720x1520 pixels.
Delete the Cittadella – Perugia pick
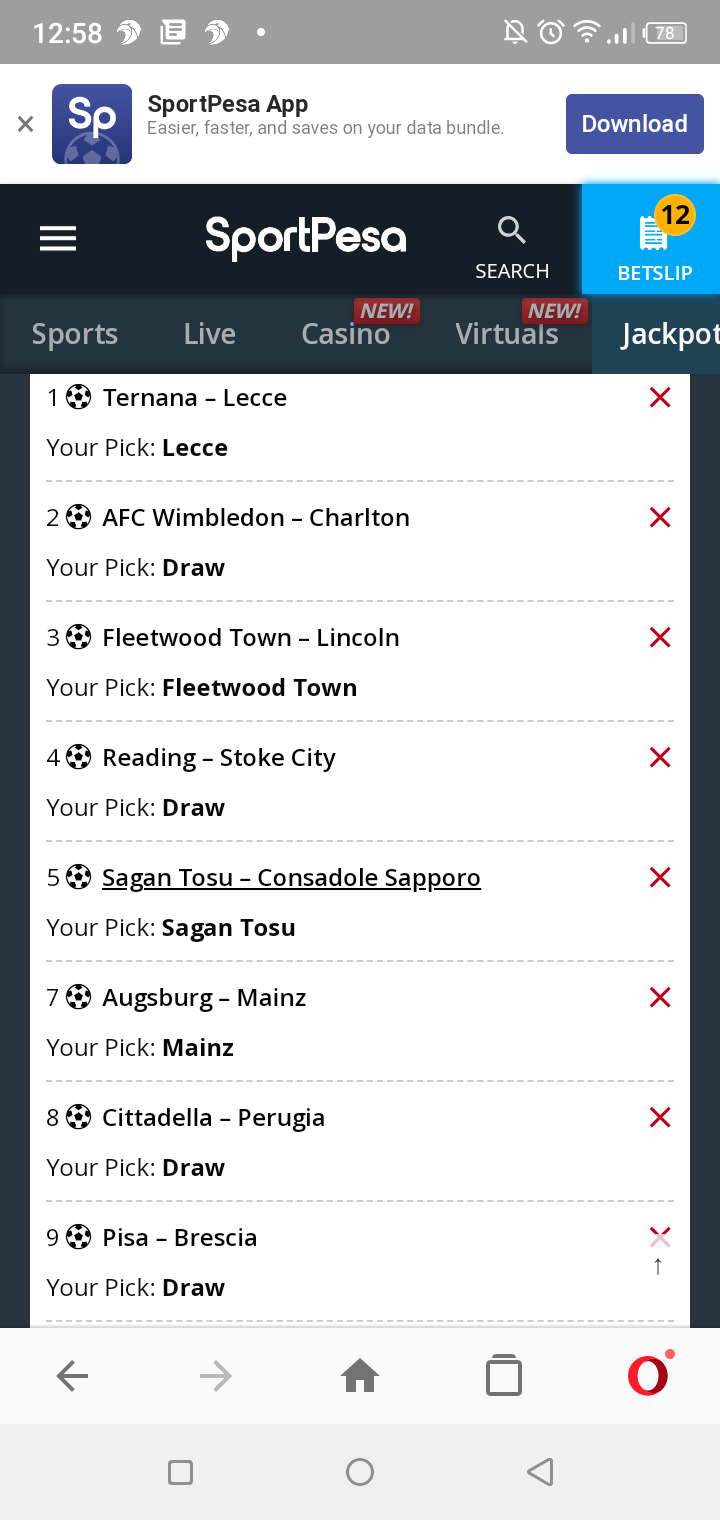[660, 1118]
